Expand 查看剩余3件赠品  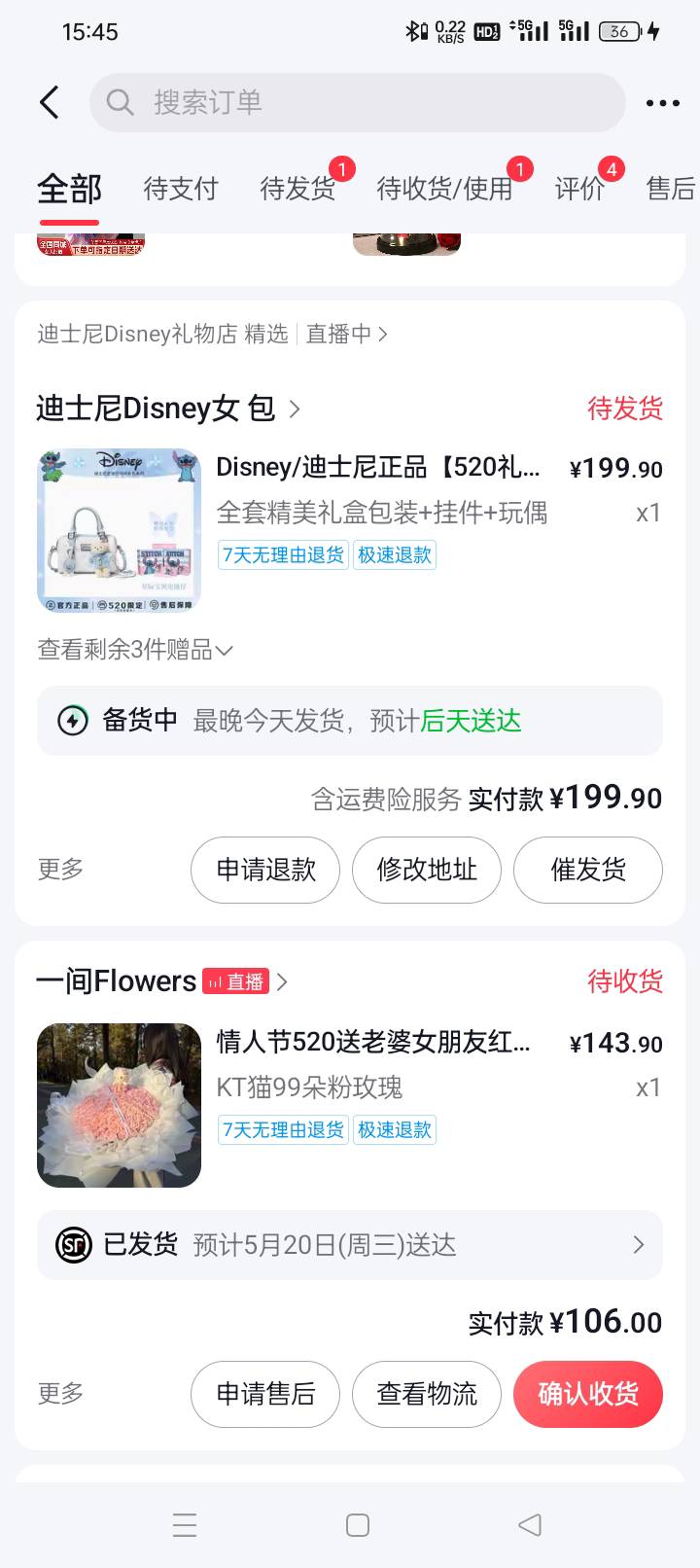pyautogui.click(x=135, y=650)
